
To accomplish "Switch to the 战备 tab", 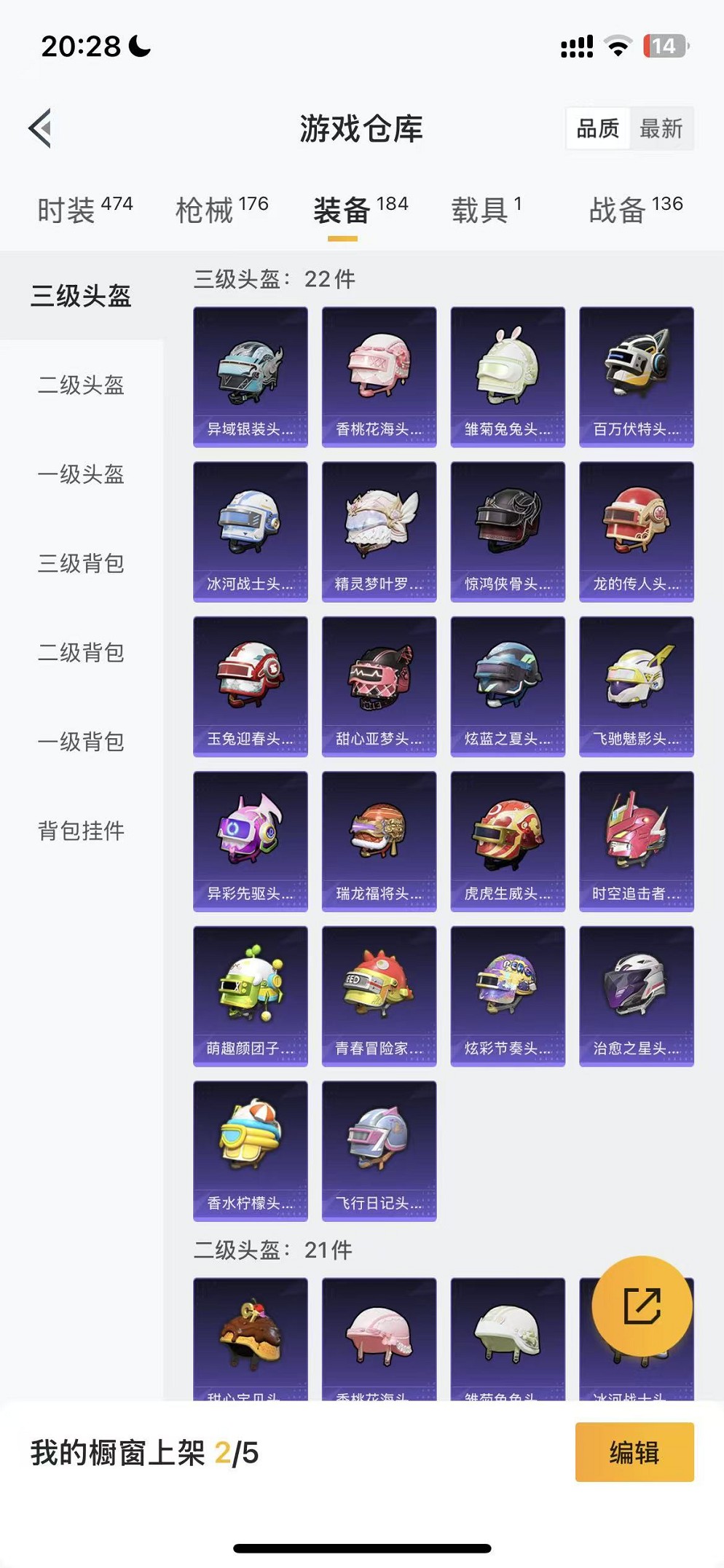I will [635, 210].
